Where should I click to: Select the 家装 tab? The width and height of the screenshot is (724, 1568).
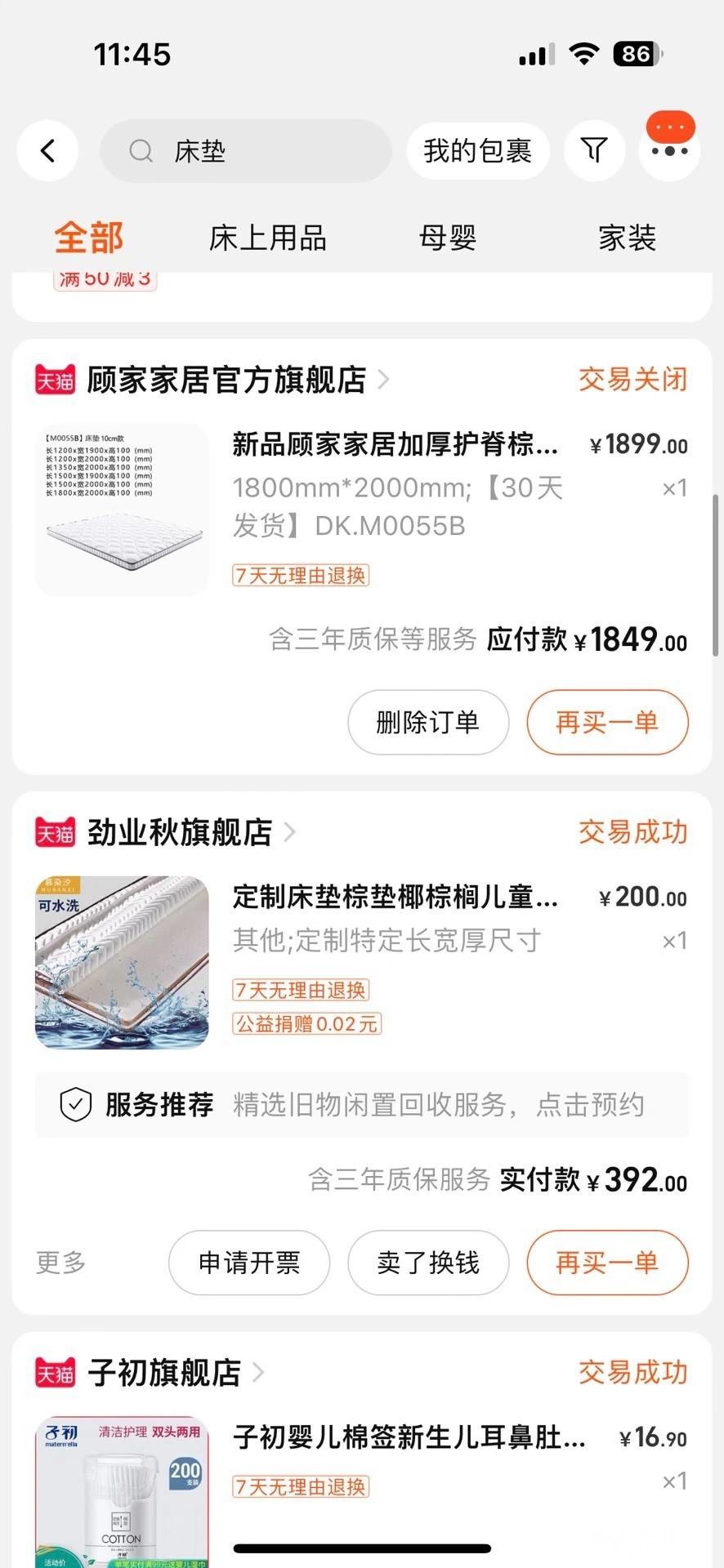[x=627, y=238]
